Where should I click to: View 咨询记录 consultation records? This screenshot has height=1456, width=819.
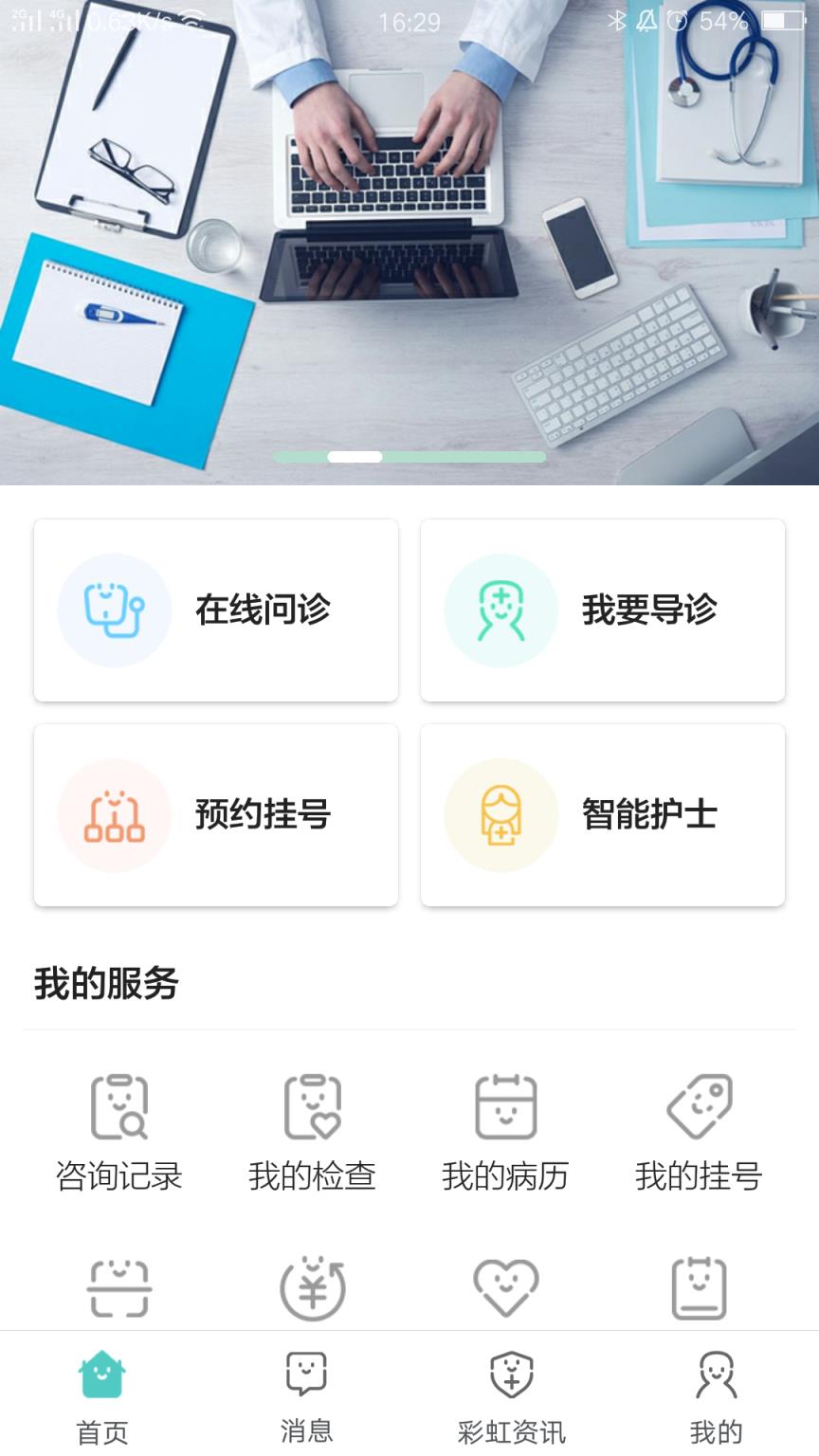[x=119, y=1128]
